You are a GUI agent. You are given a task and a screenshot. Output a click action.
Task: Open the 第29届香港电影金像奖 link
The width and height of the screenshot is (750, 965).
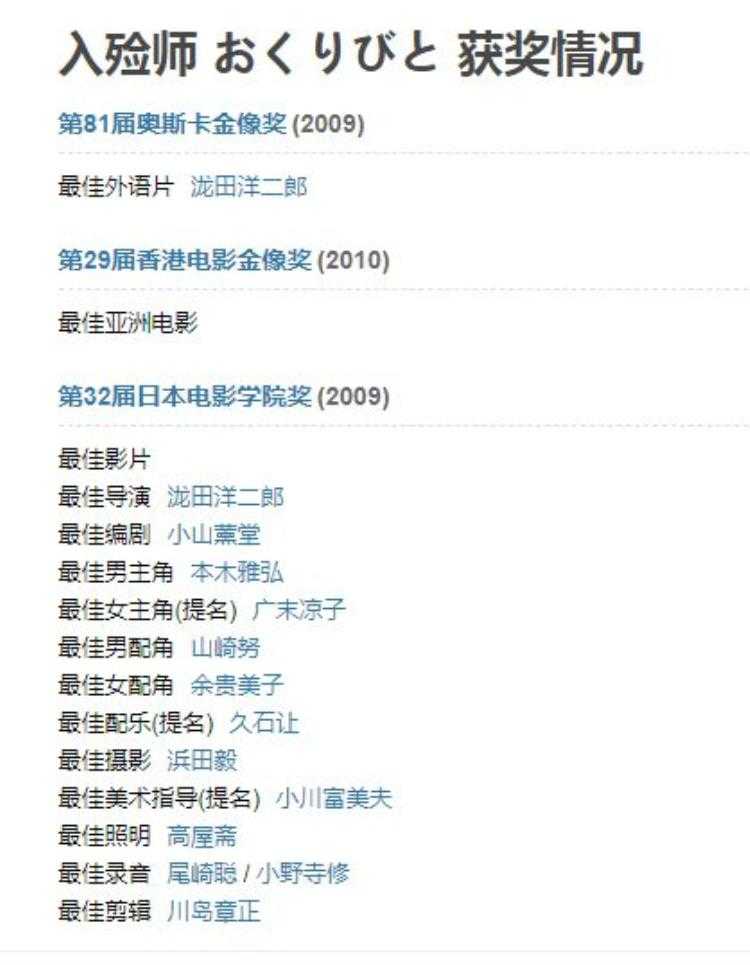pyautogui.click(x=186, y=261)
